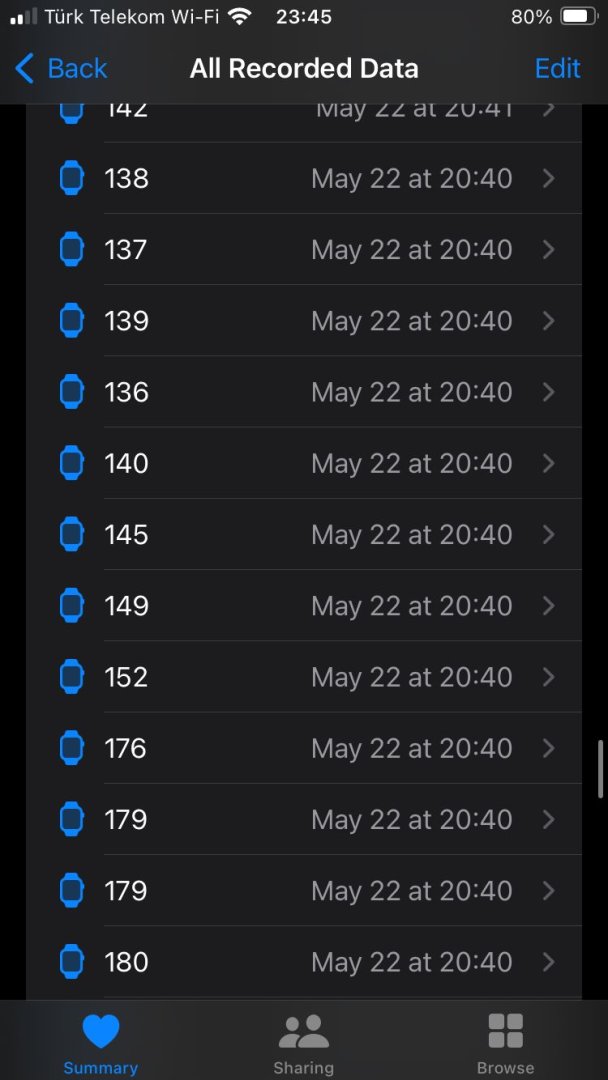608x1080 pixels.
Task: Tap Edit to manage recorded data
Action: click(557, 68)
